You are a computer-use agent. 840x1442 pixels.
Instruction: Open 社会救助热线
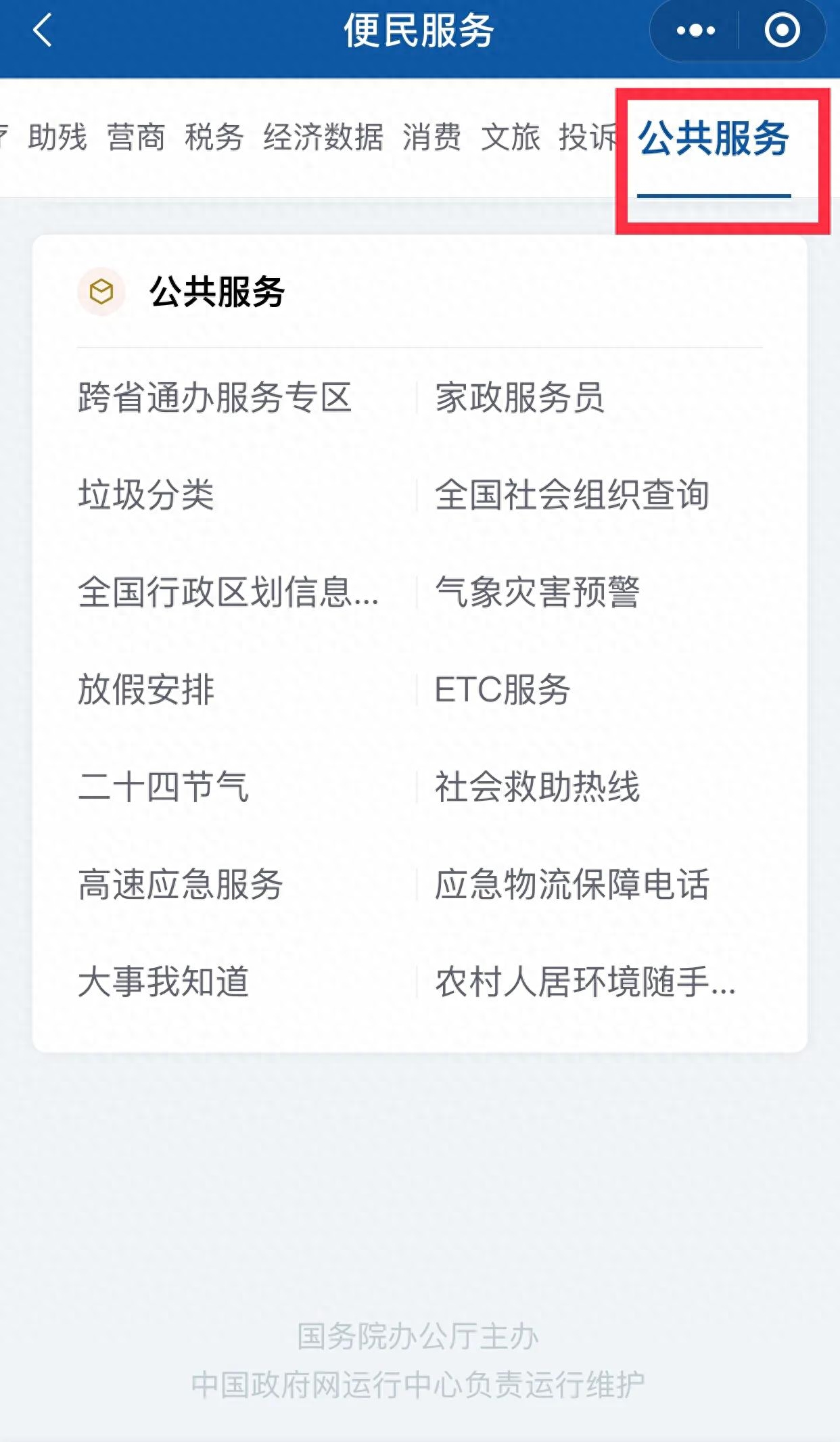538,787
